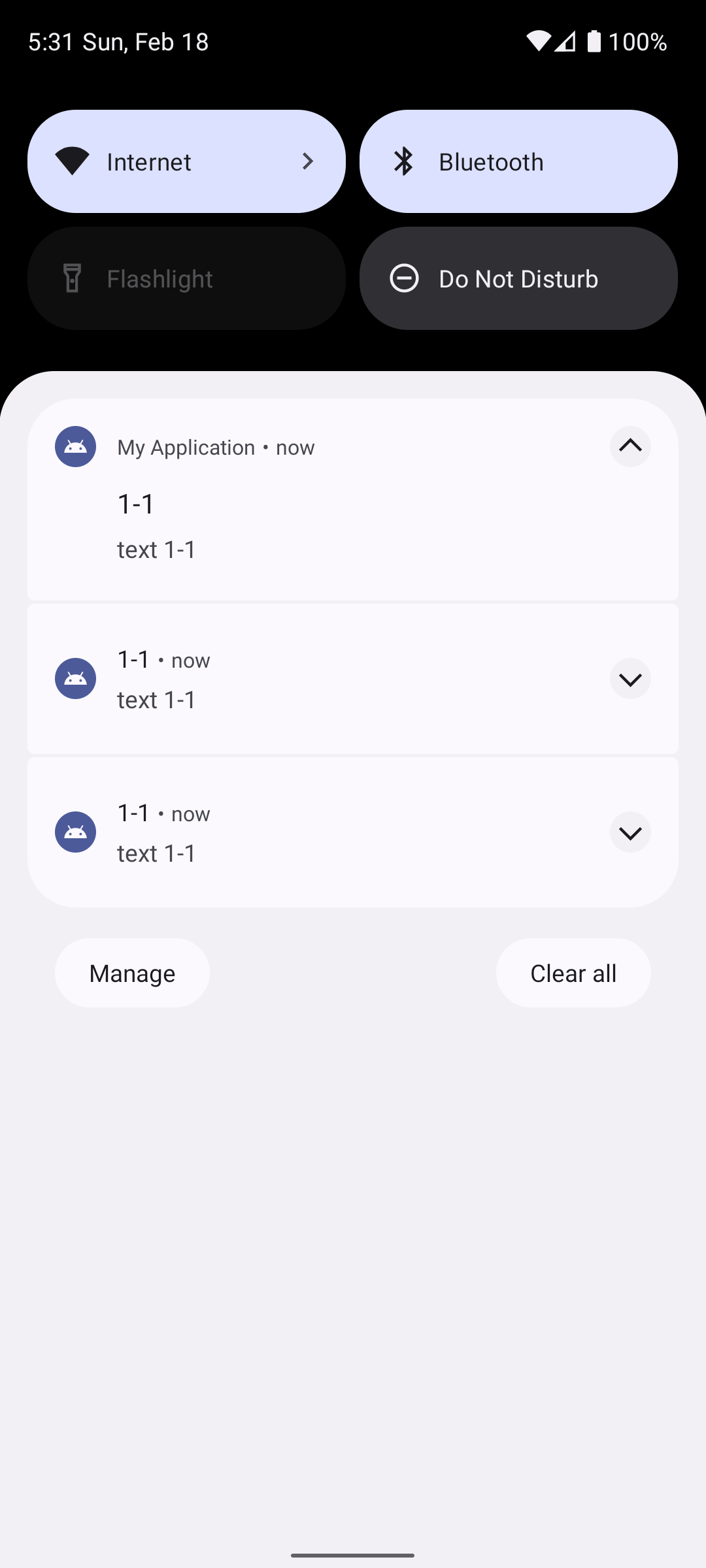Clear all notifications
706x1568 pixels.
tap(573, 973)
